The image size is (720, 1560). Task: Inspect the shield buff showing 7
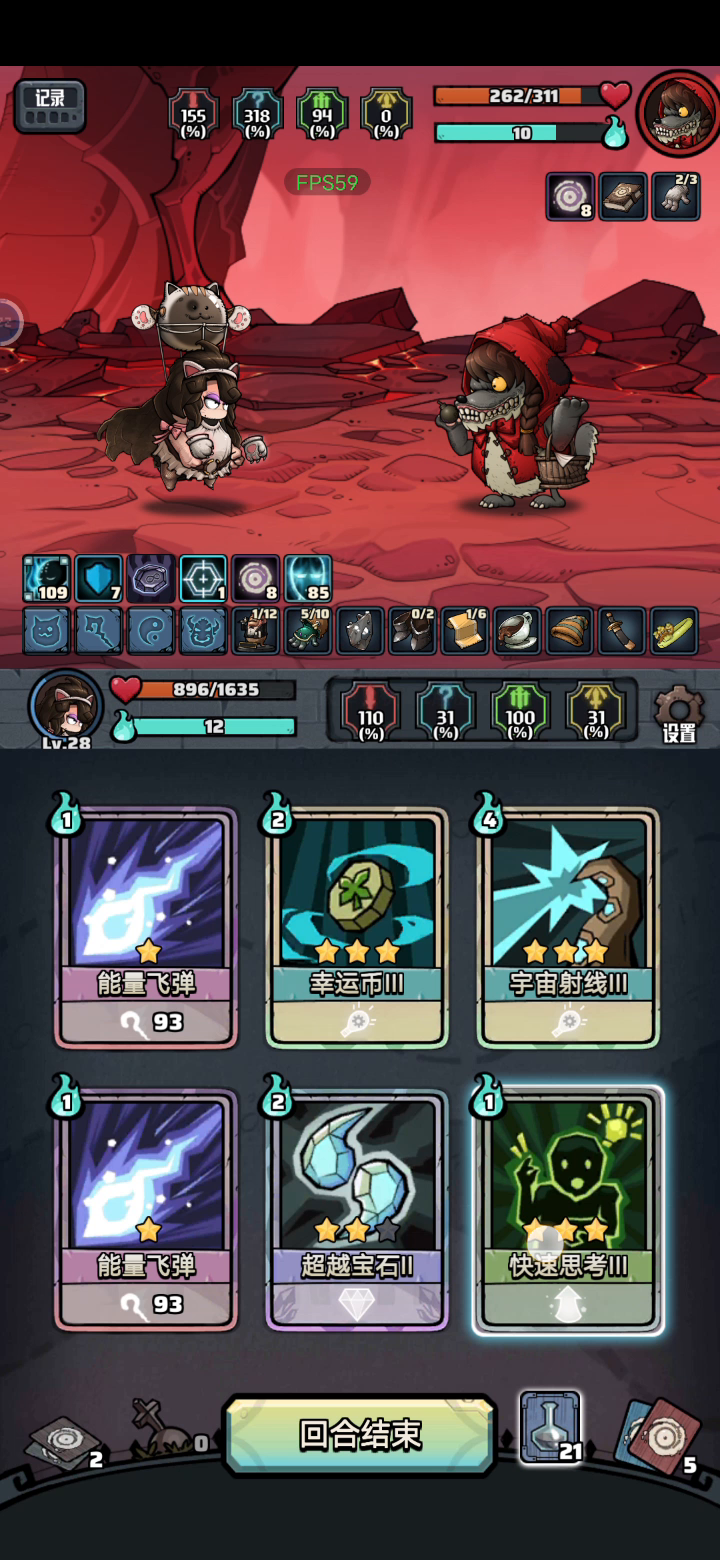(x=99, y=579)
